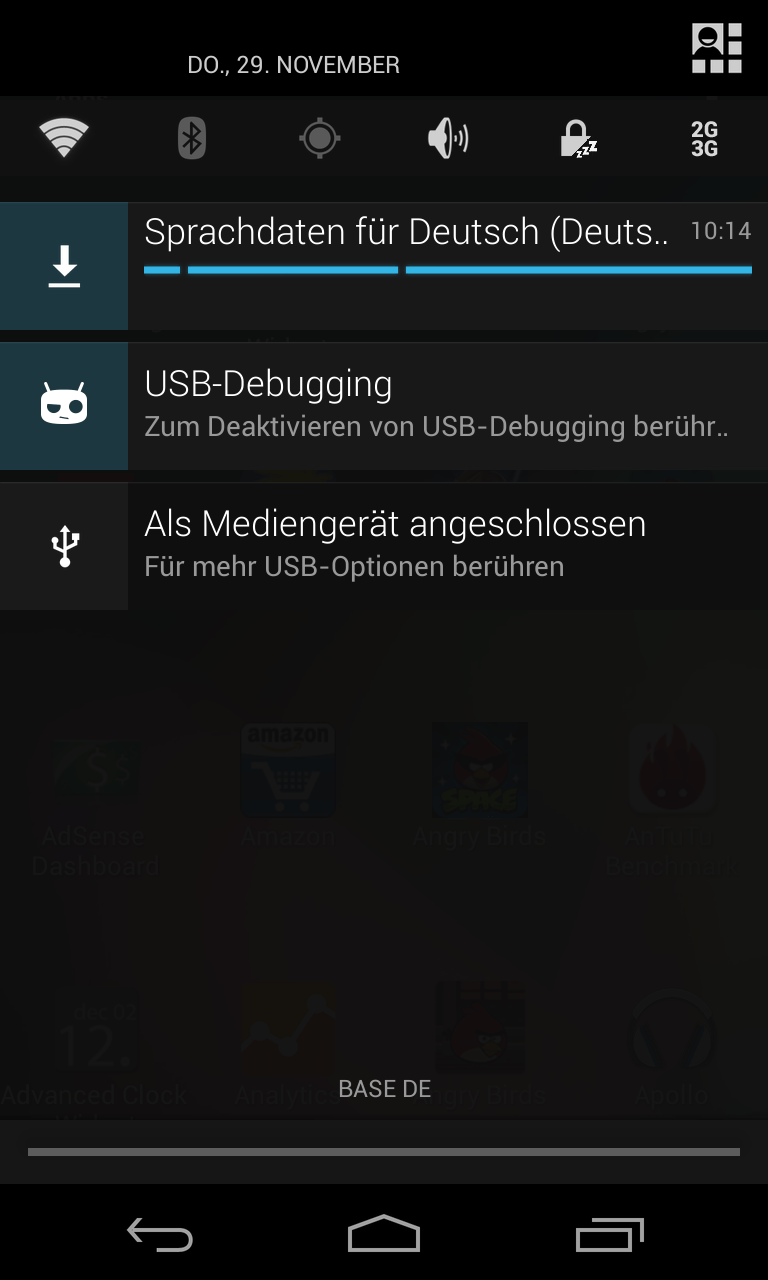Open the Sprachdaten für Deutsch download notification
768x1280 pixels.
click(384, 266)
